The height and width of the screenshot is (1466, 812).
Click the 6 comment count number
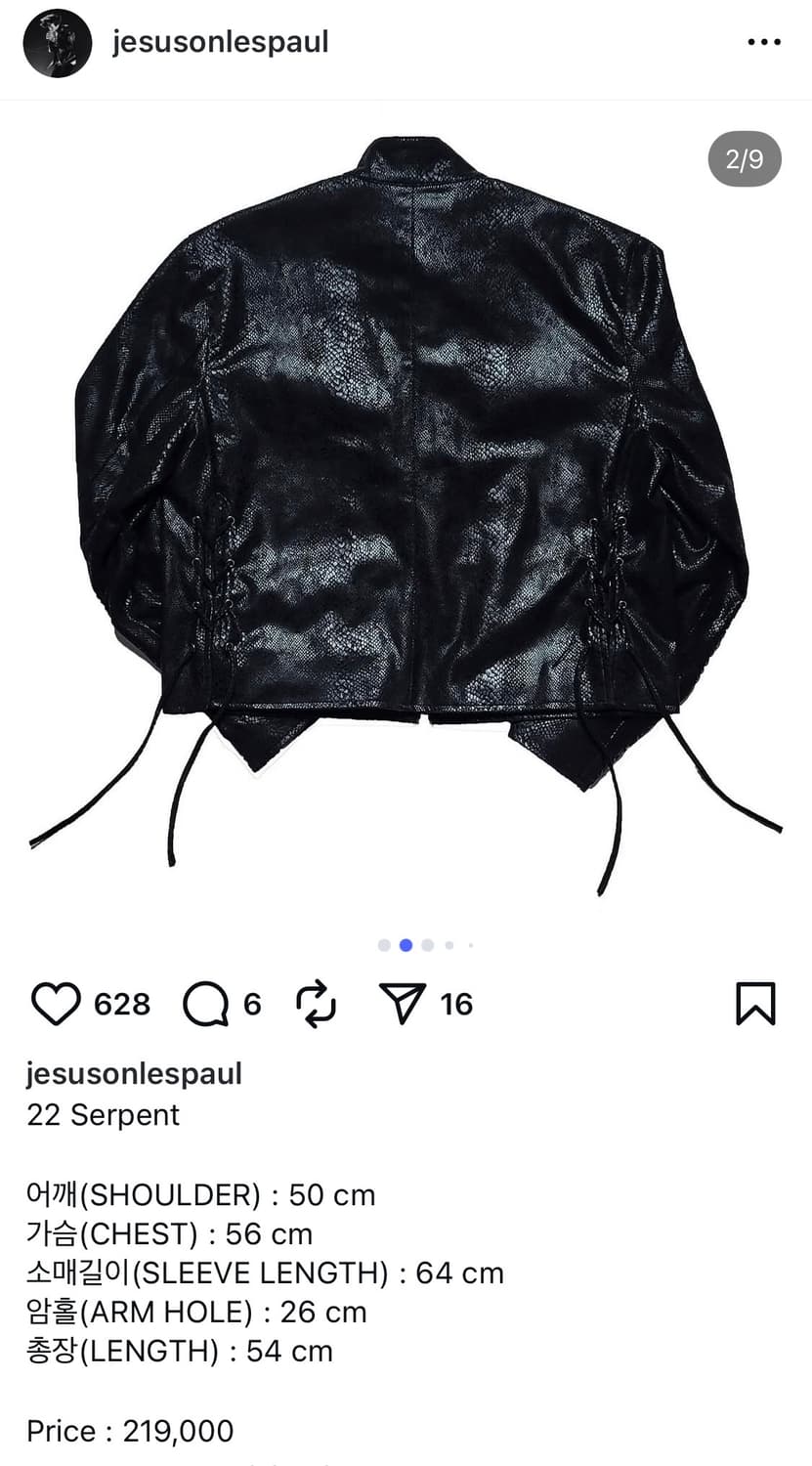[x=250, y=1003]
